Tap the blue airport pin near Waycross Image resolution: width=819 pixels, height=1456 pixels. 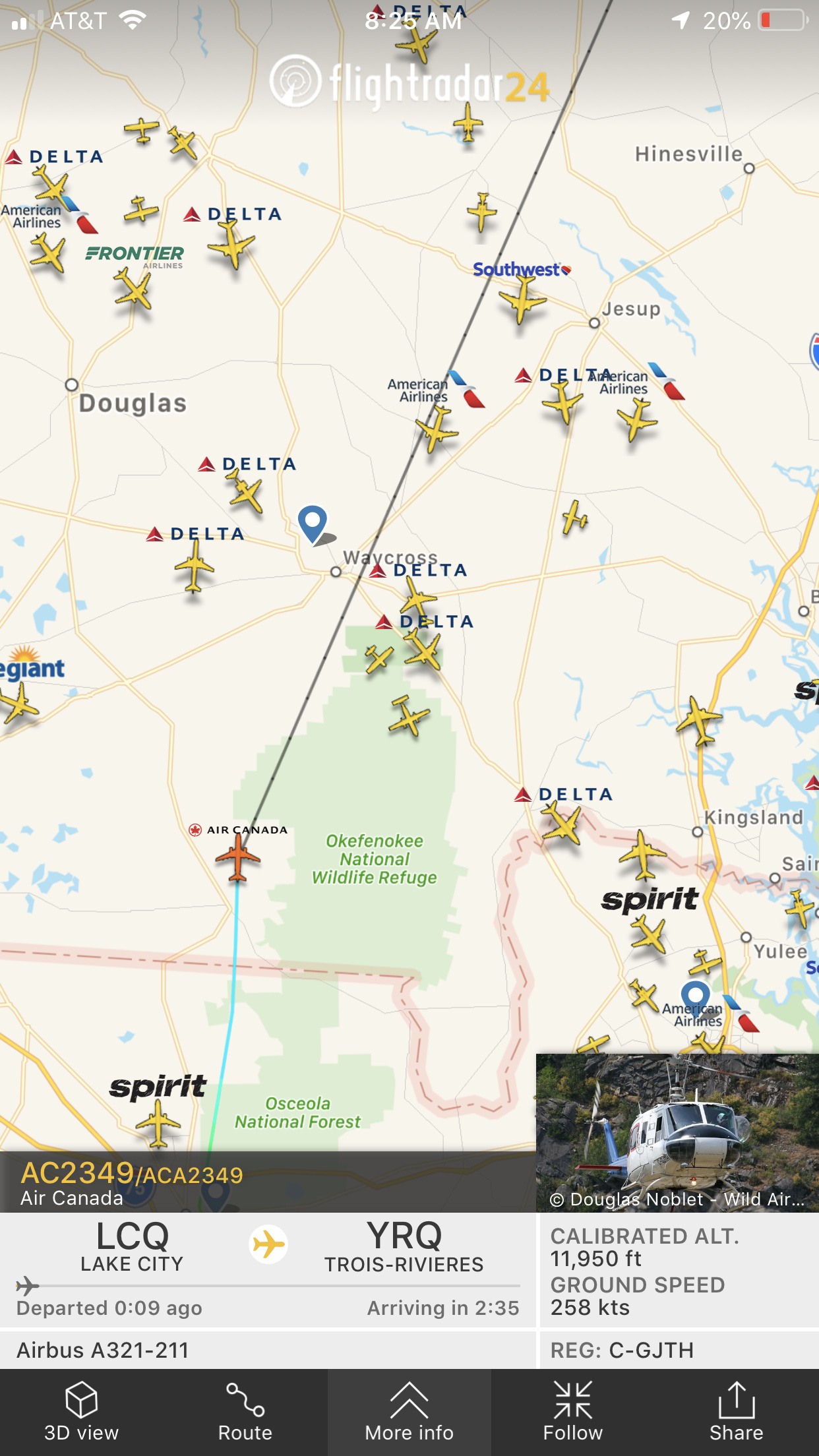(313, 523)
